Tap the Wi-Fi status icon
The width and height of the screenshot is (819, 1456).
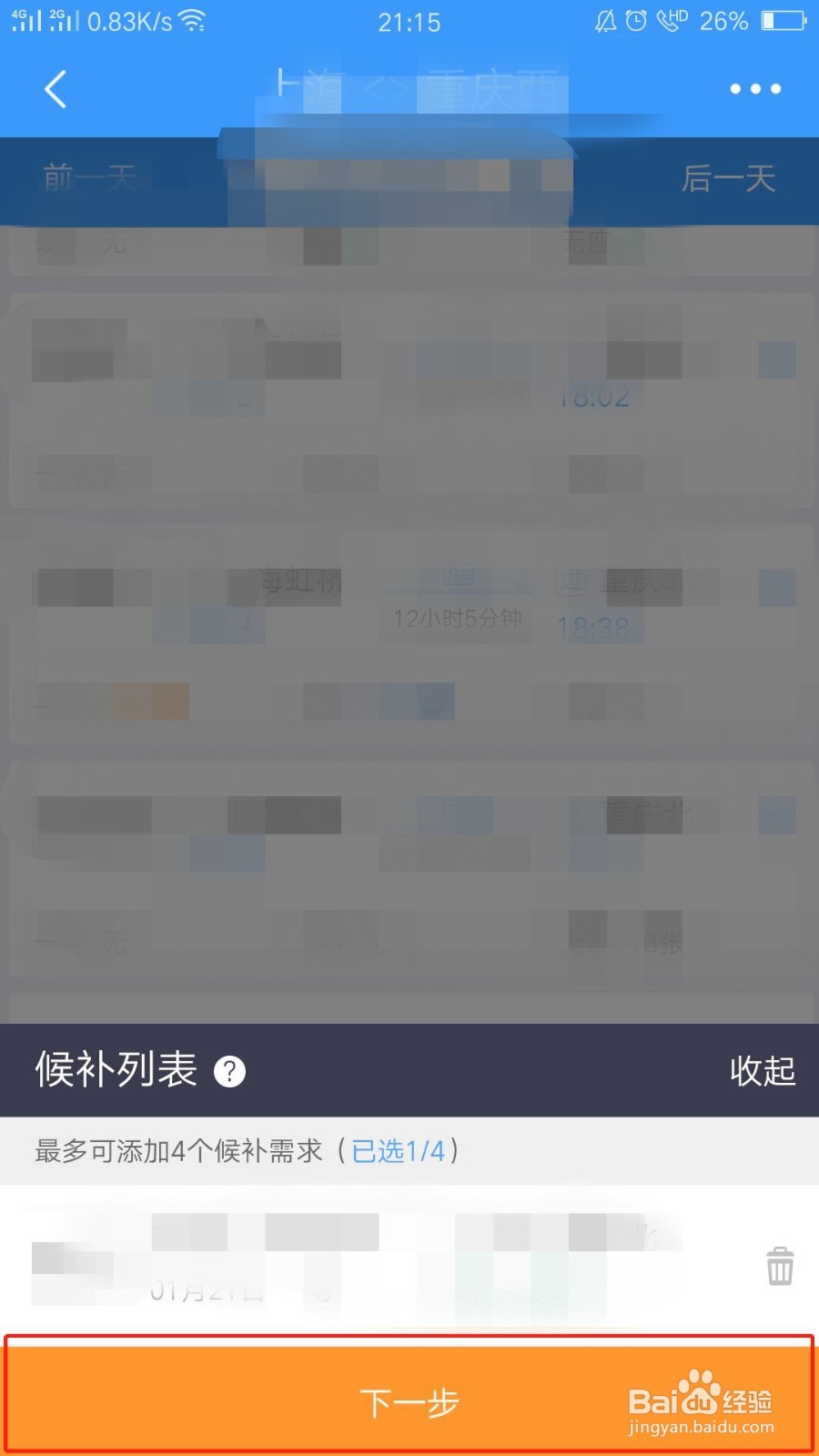191,21
